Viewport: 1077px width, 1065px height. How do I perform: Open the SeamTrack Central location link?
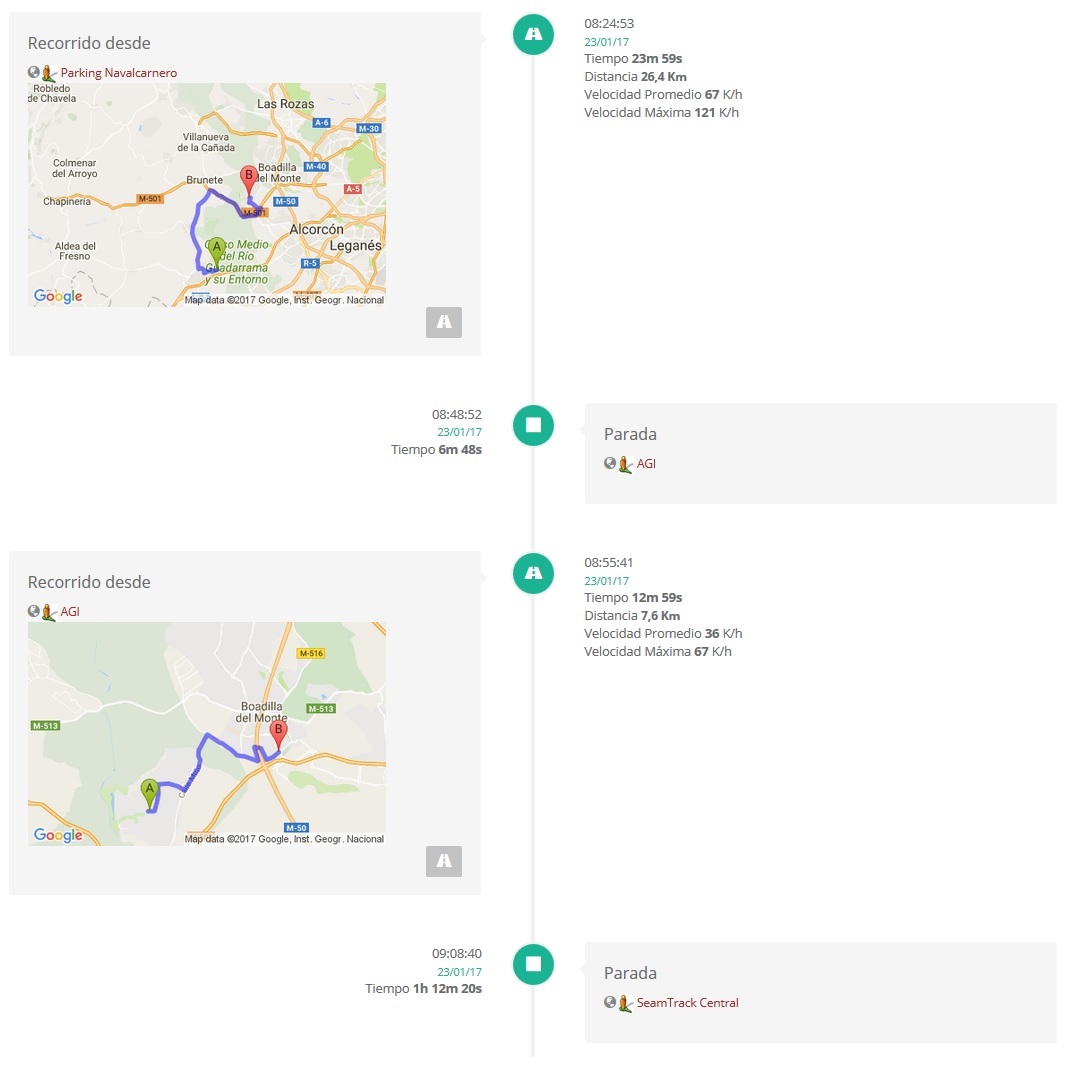click(687, 1003)
